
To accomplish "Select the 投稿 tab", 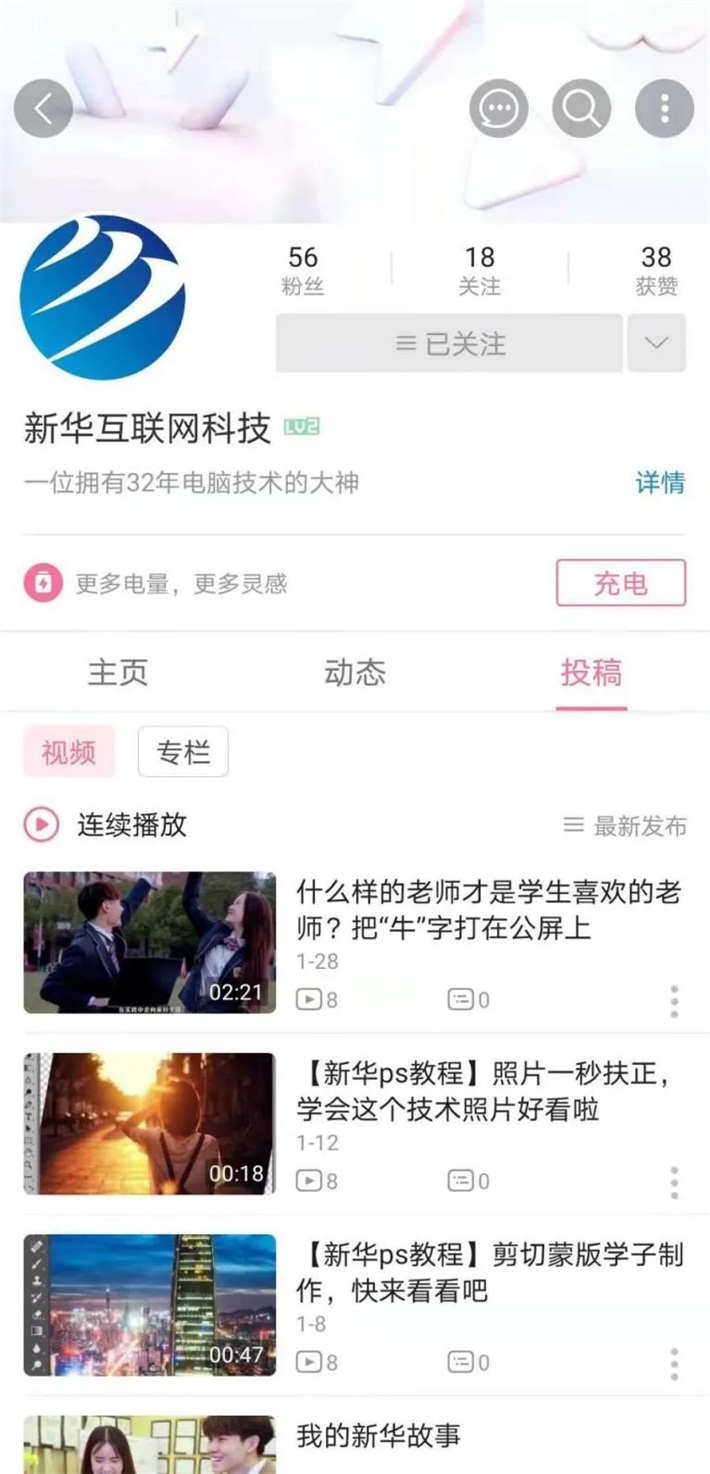I will click(591, 672).
